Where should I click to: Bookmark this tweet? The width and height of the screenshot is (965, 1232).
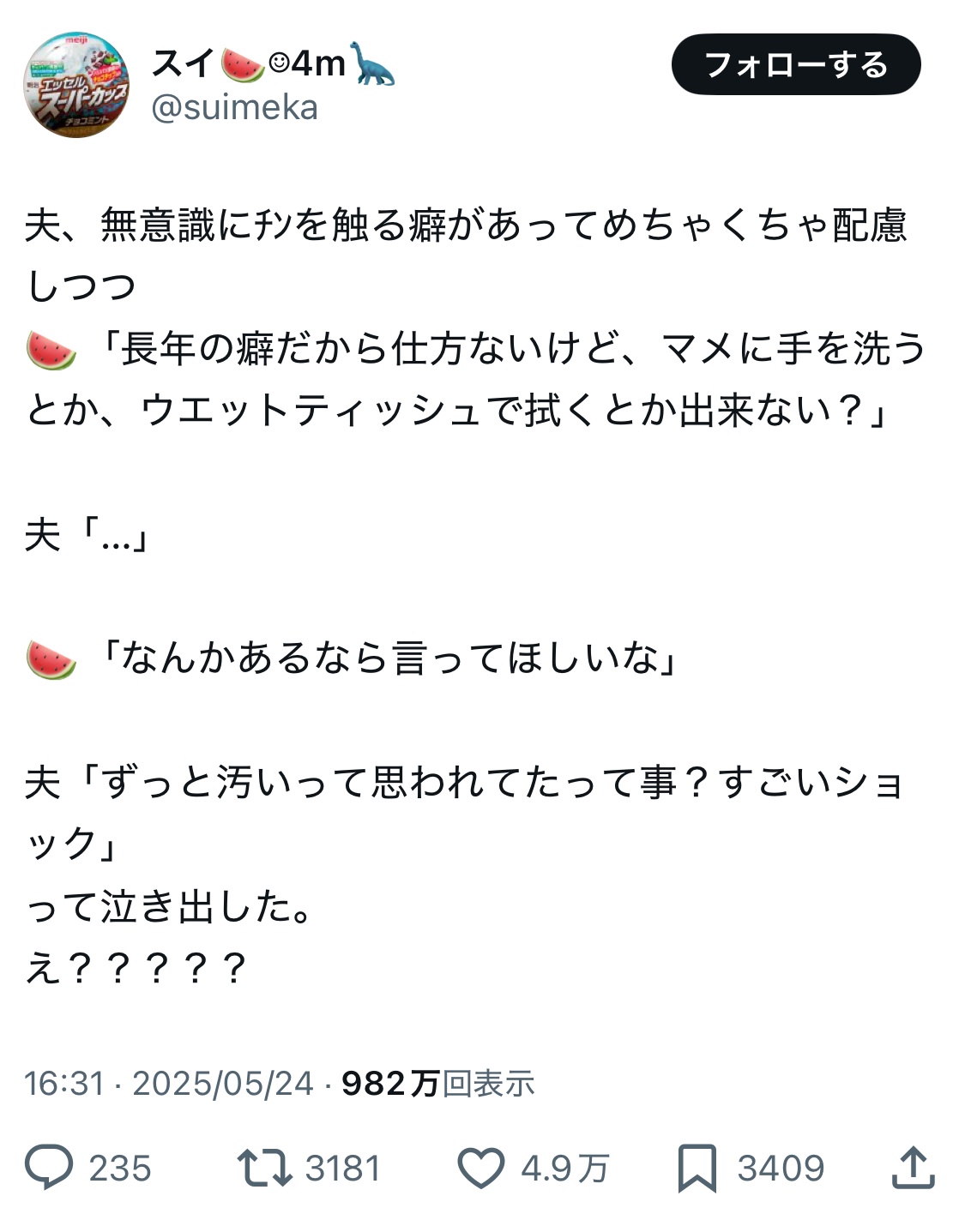(697, 1168)
